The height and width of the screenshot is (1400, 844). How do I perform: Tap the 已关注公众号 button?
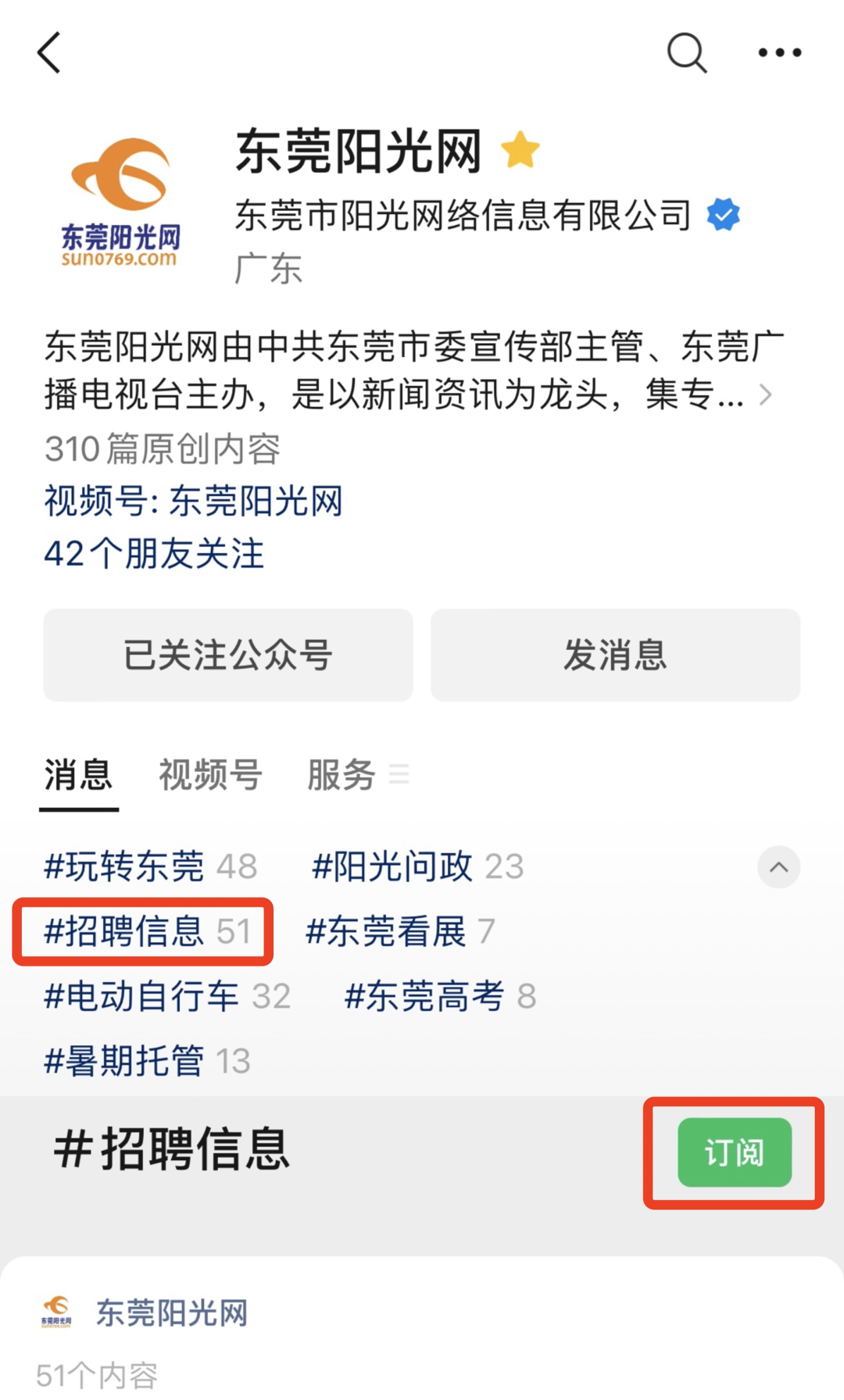pos(227,655)
